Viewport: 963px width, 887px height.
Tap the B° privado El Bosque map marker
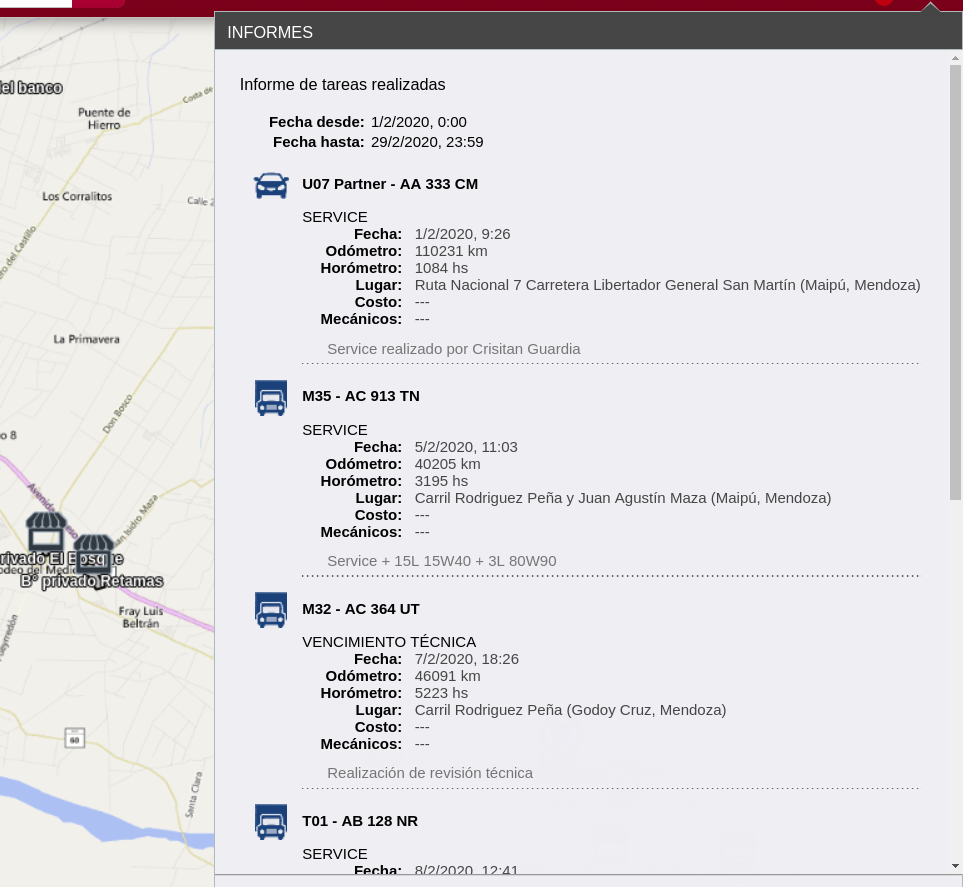click(x=45, y=531)
